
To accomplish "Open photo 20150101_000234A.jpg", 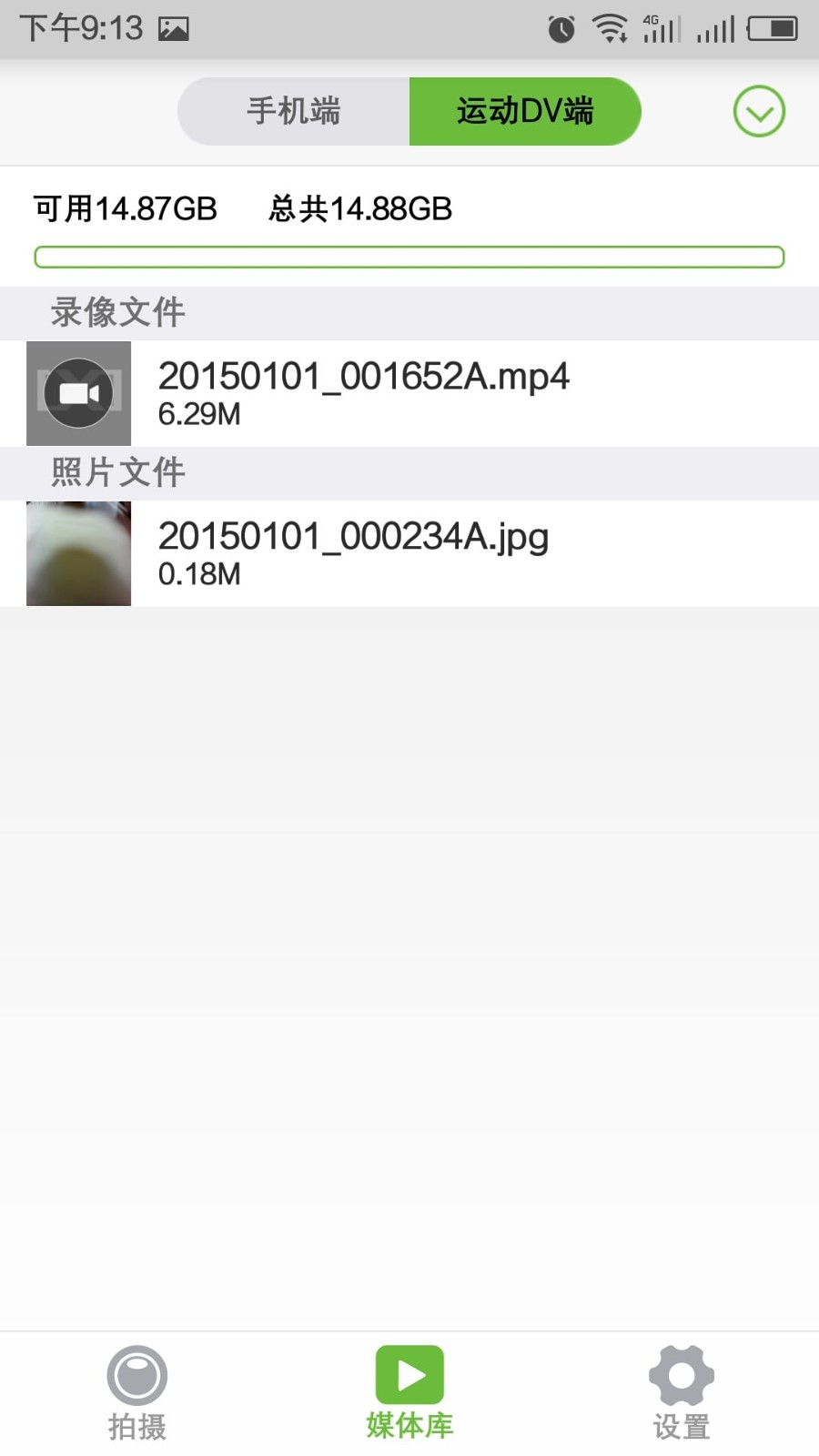I will click(353, 553).
